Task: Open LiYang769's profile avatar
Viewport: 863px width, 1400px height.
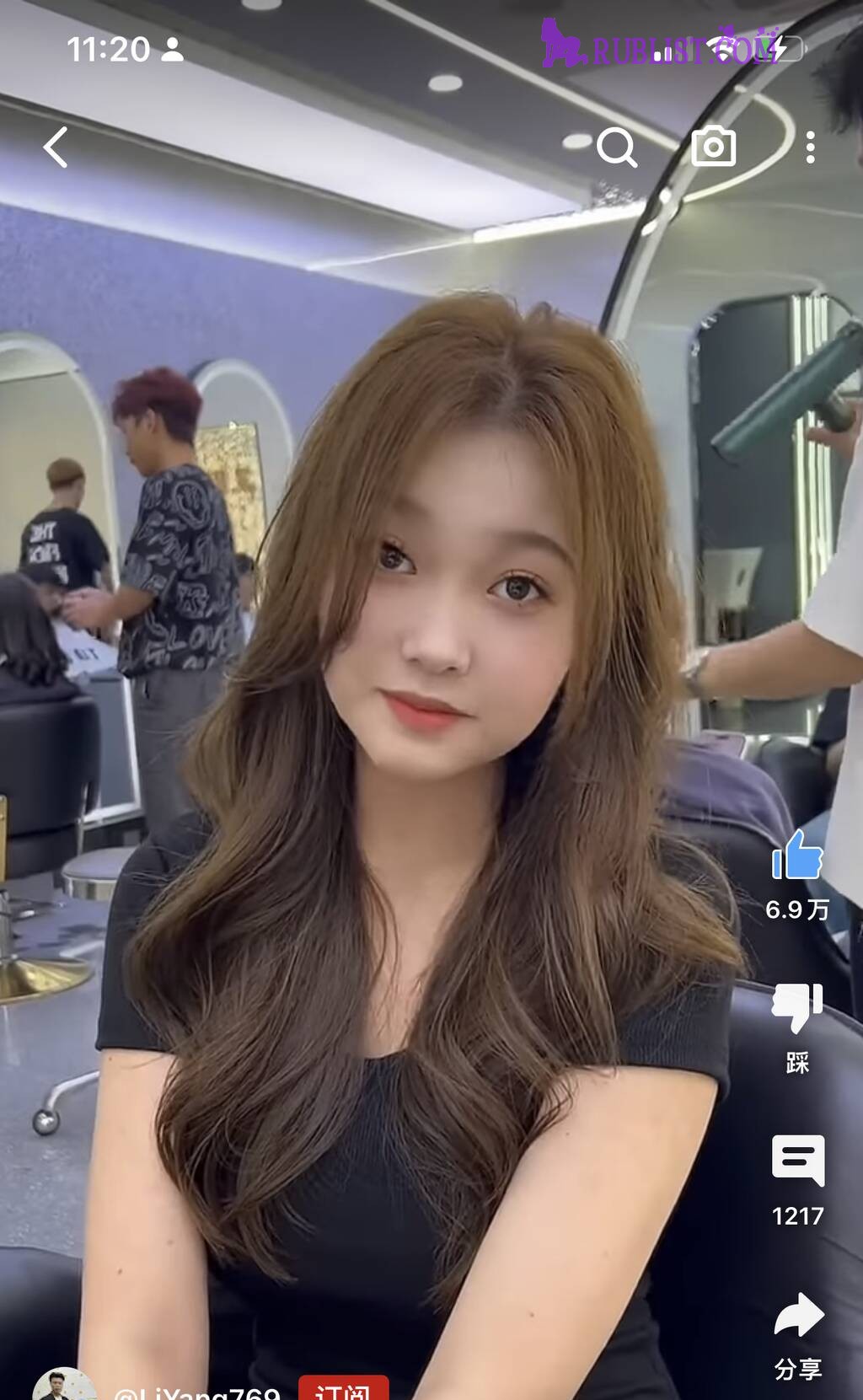Action: click(63, 1387)
